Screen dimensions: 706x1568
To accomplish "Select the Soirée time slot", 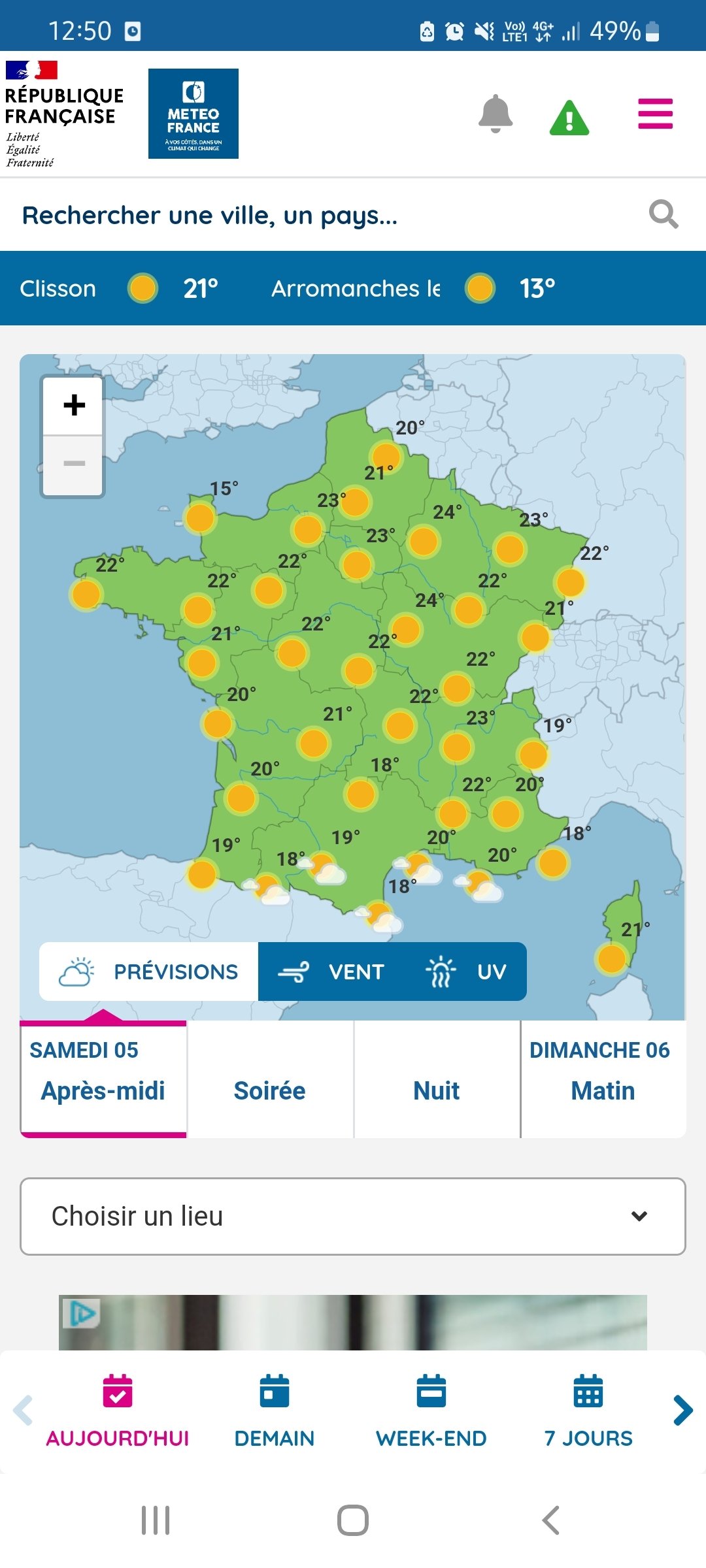I will coord(270,1079).
